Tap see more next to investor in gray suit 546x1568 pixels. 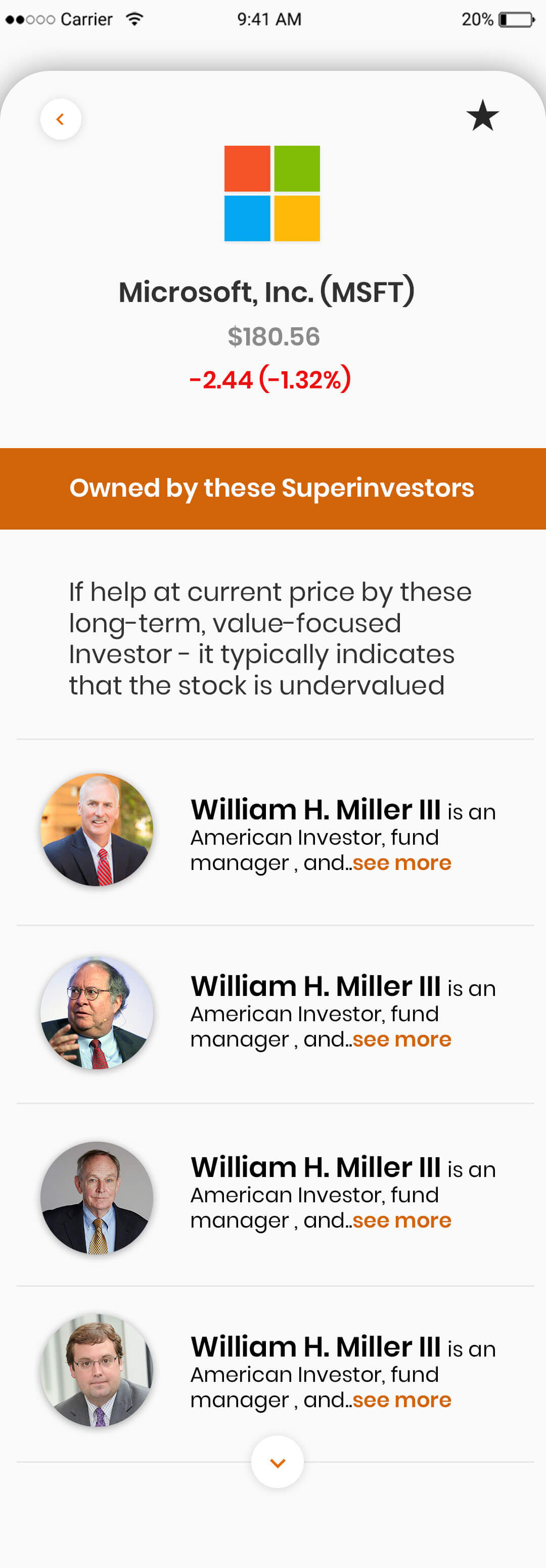pos(402,1400)
